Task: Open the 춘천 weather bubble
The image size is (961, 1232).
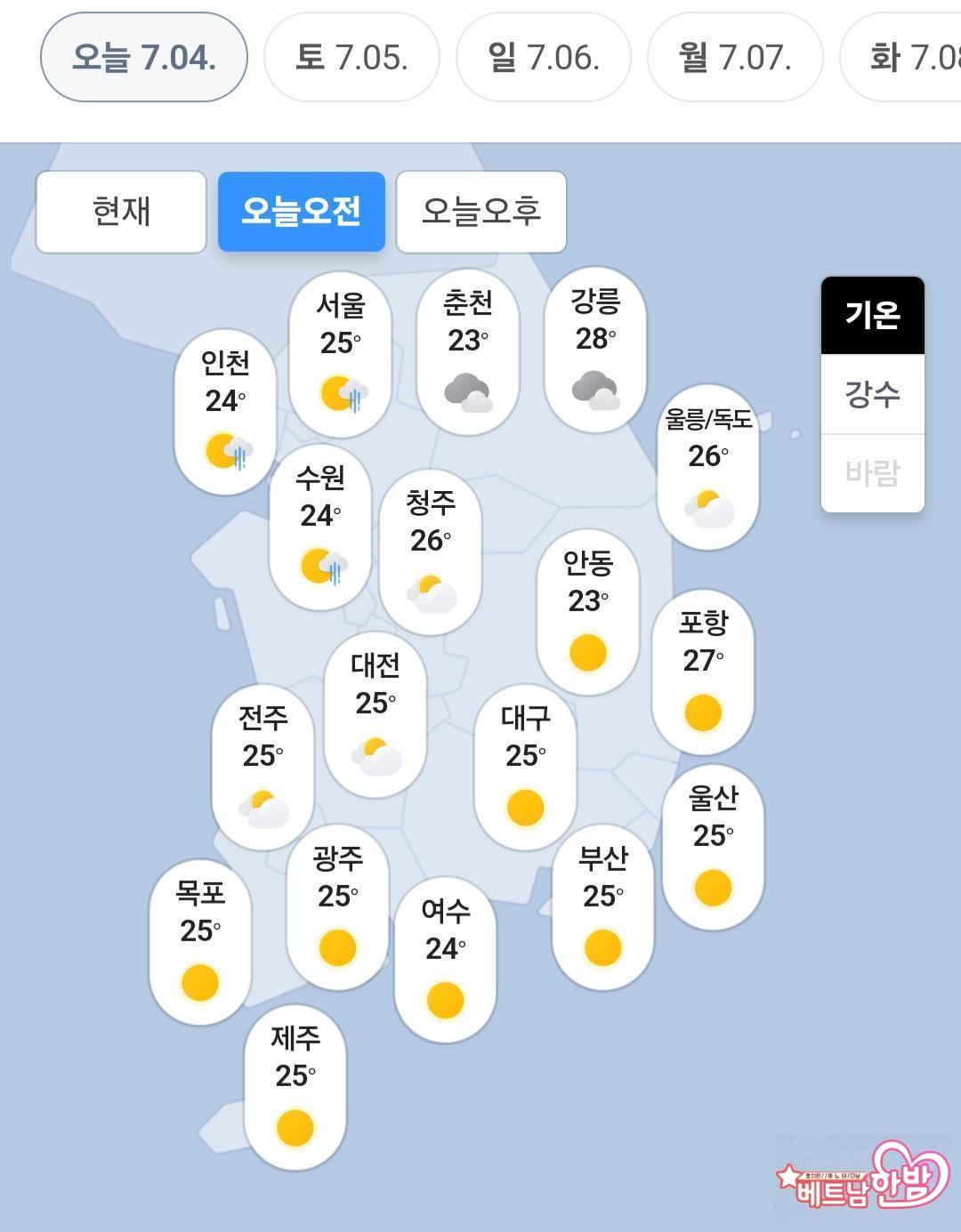Action: 468,353
